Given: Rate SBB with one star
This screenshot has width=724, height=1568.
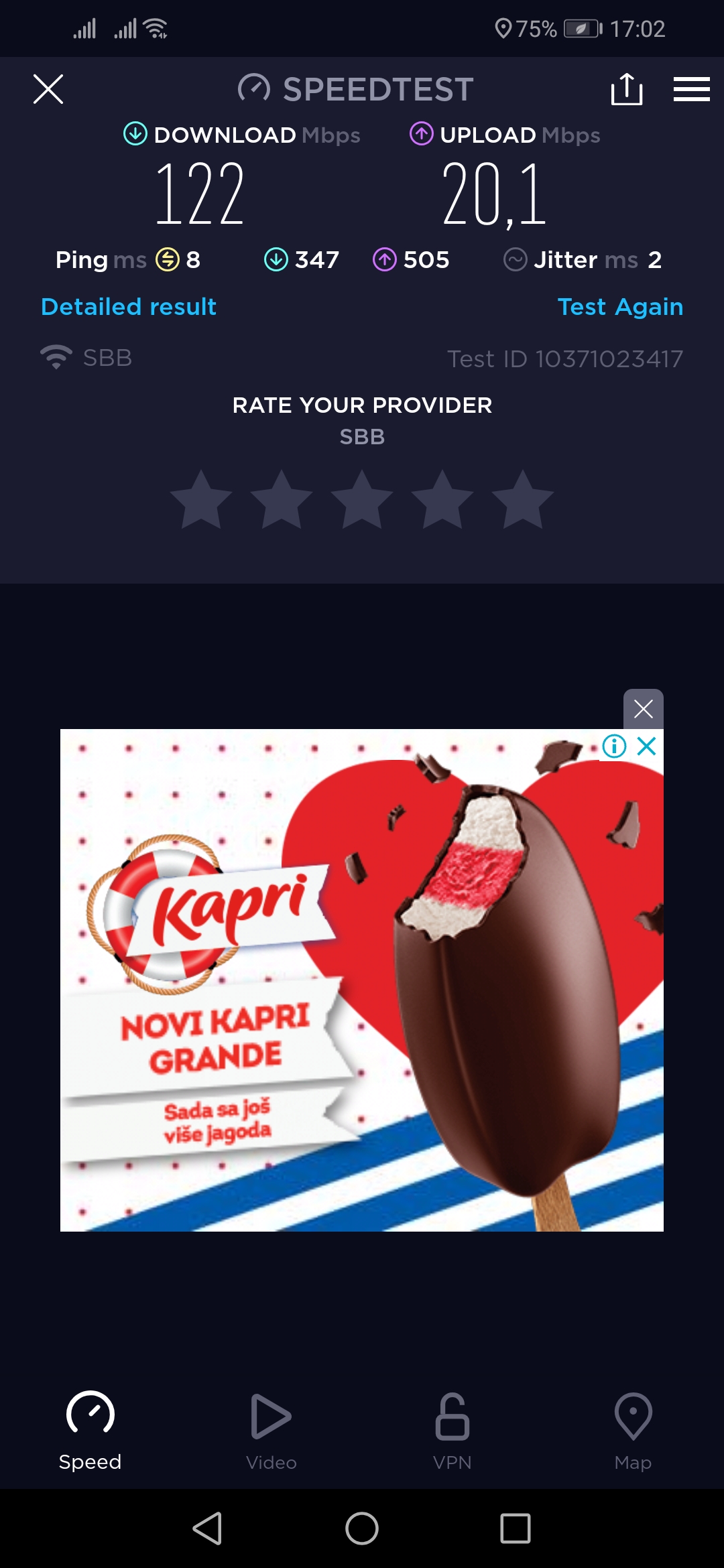Looking at the screenshot, I should pos(201,500).
